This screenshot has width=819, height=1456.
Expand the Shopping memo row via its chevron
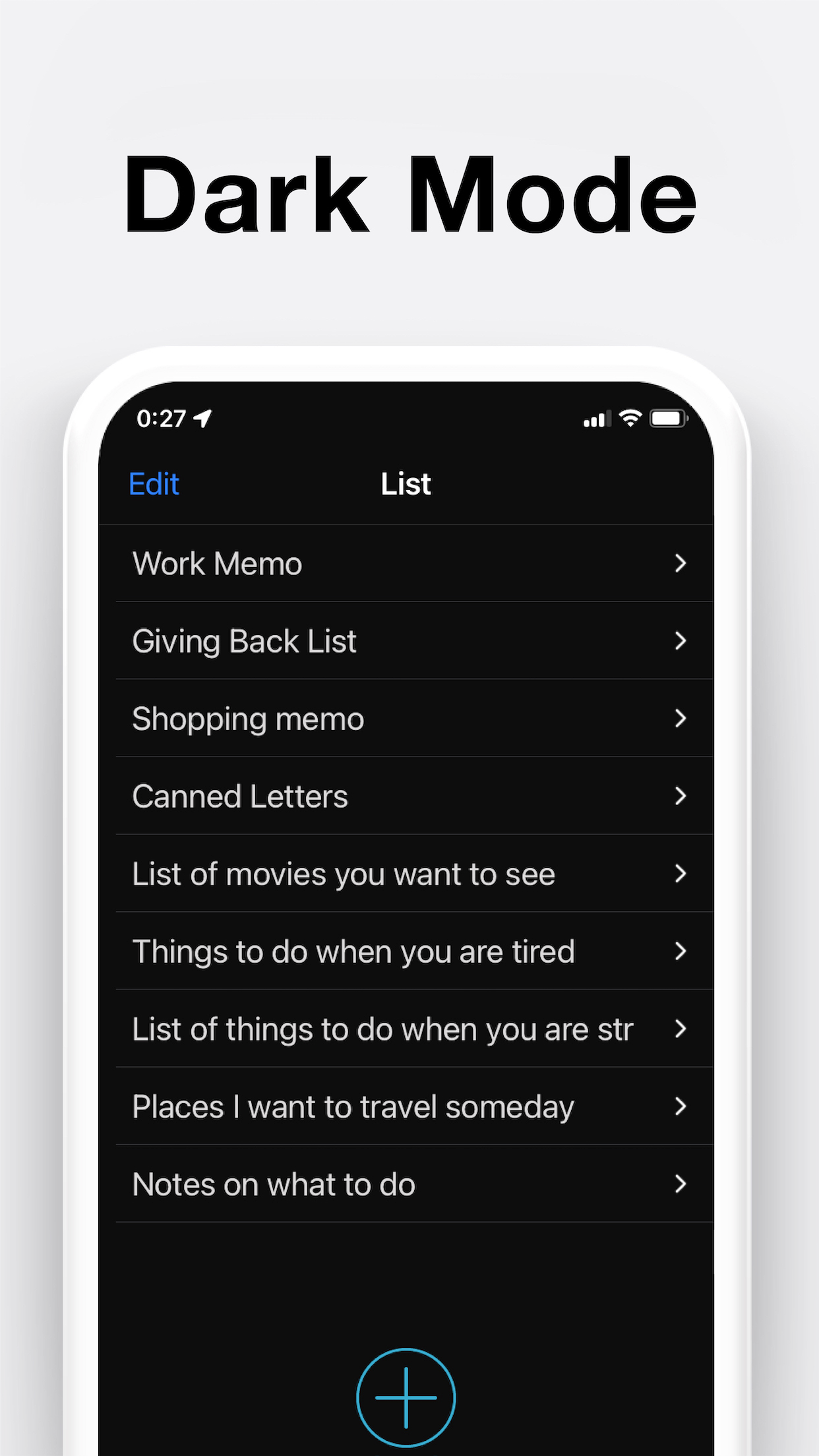(681, 718)
